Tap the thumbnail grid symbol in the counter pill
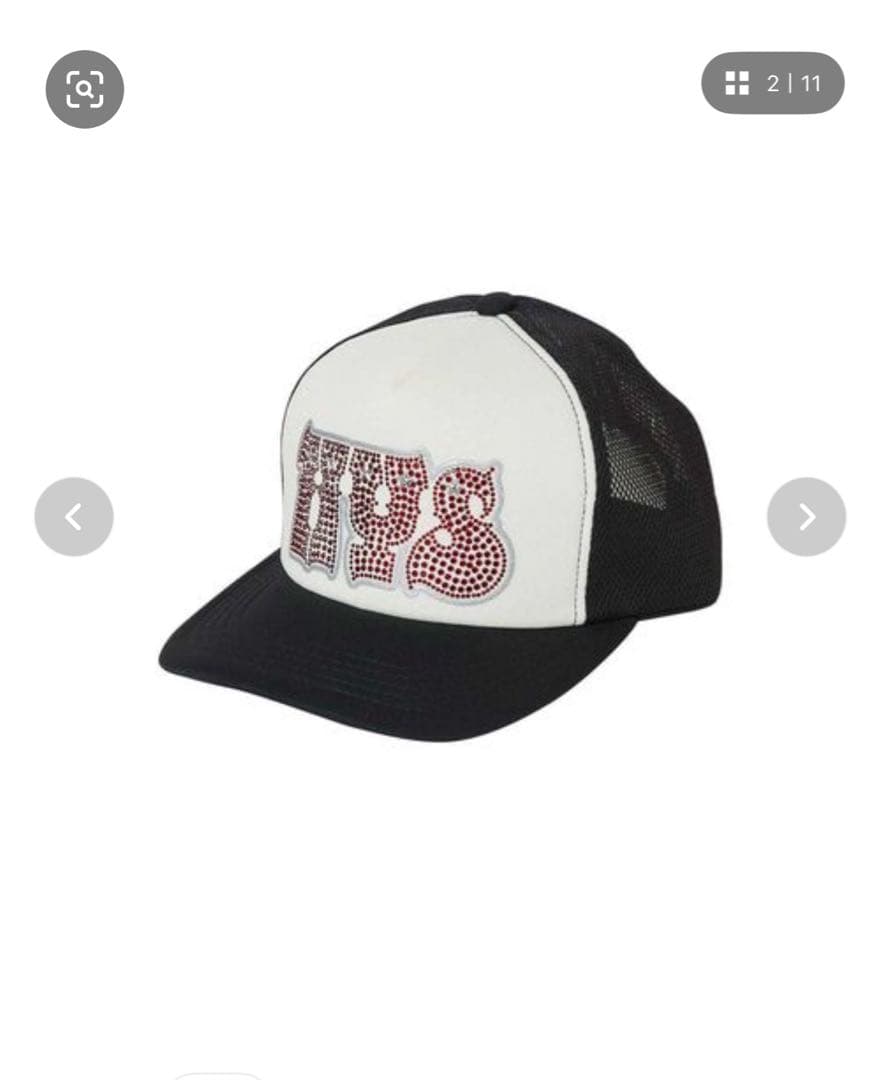The image size is (881, 1080). point(736,84)
